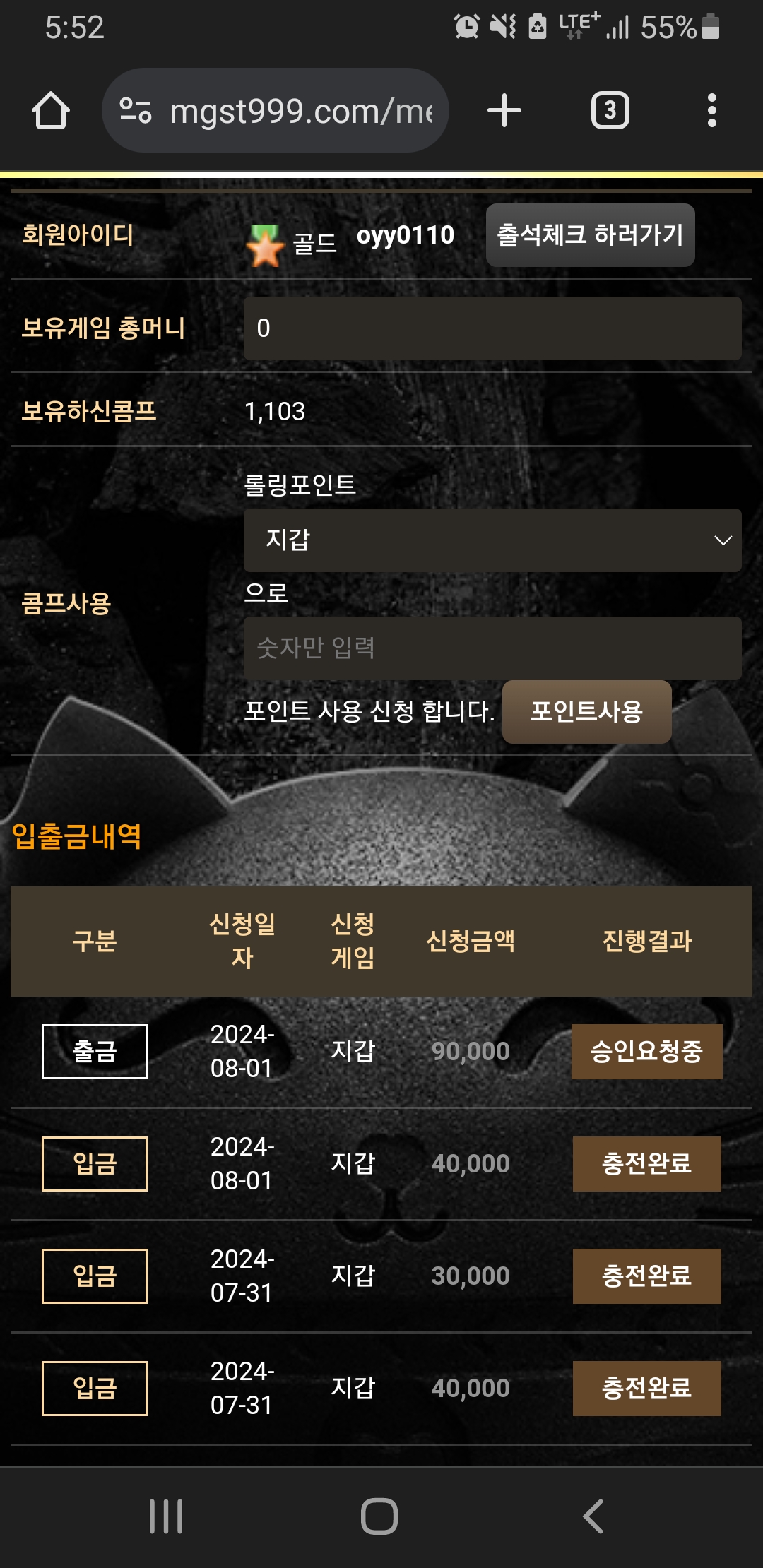
Task: Tap the 출석체크 하러가기 button
Action: [x=590, y=235]
